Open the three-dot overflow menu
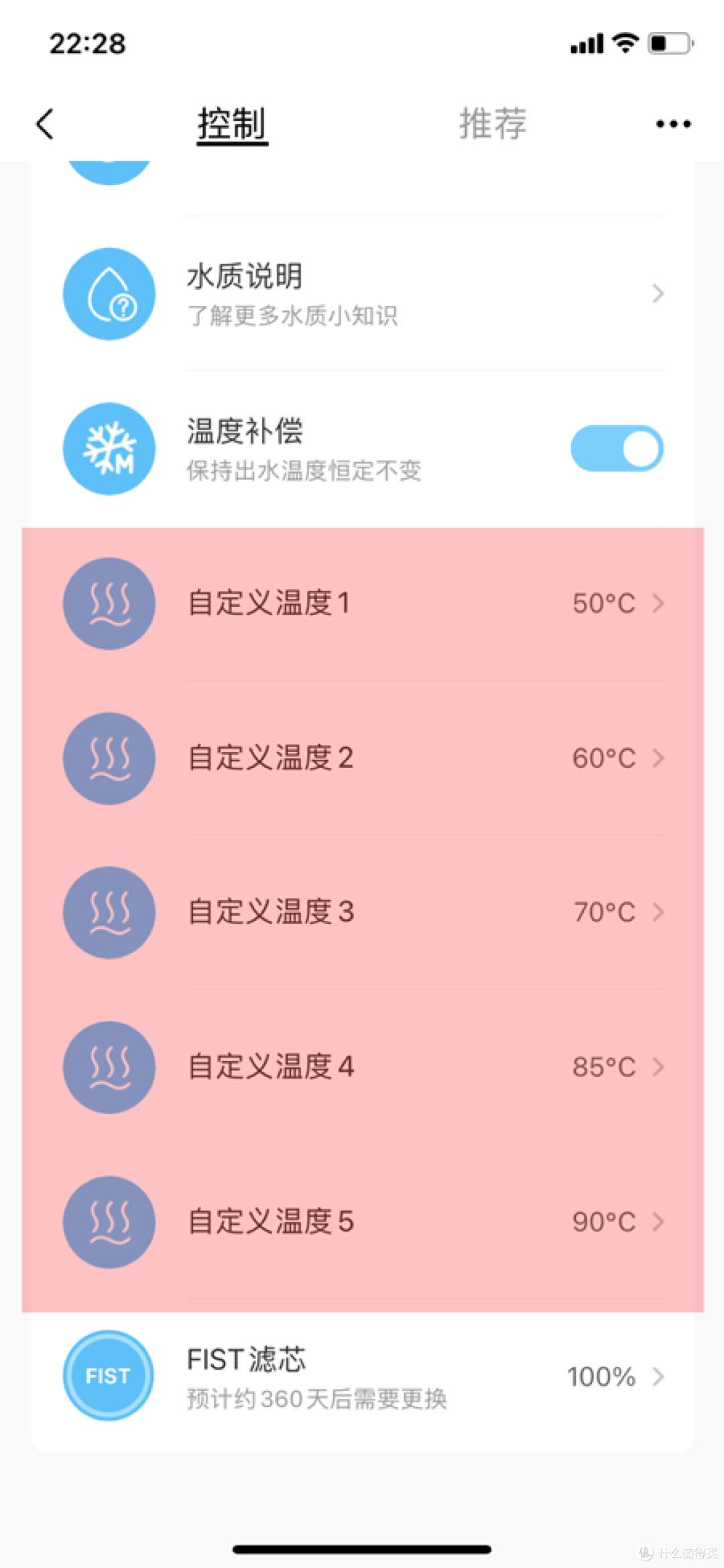 [673, 124]
